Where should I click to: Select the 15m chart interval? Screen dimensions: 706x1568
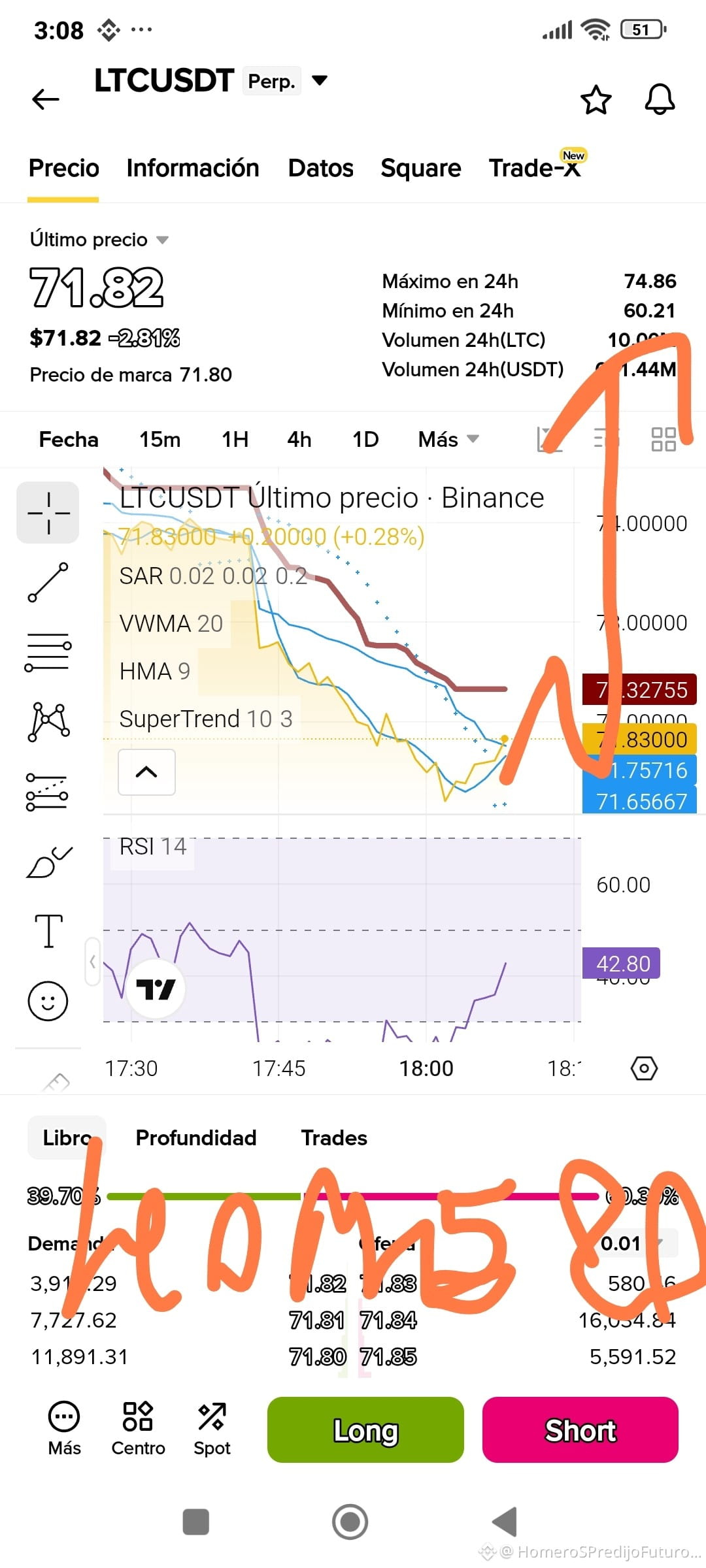160,439
